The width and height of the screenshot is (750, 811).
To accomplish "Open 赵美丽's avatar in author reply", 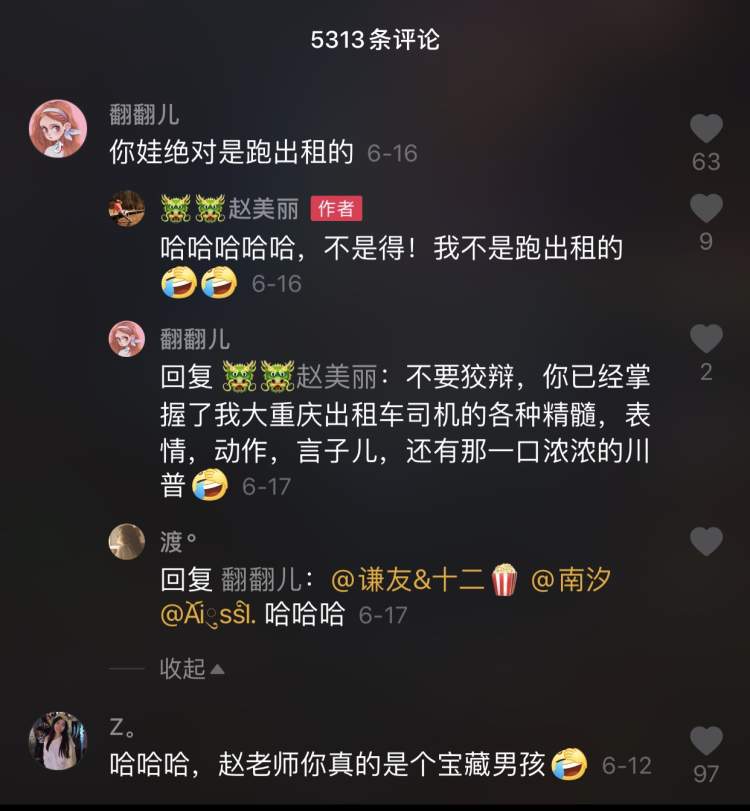I will (x=127, y=208).
